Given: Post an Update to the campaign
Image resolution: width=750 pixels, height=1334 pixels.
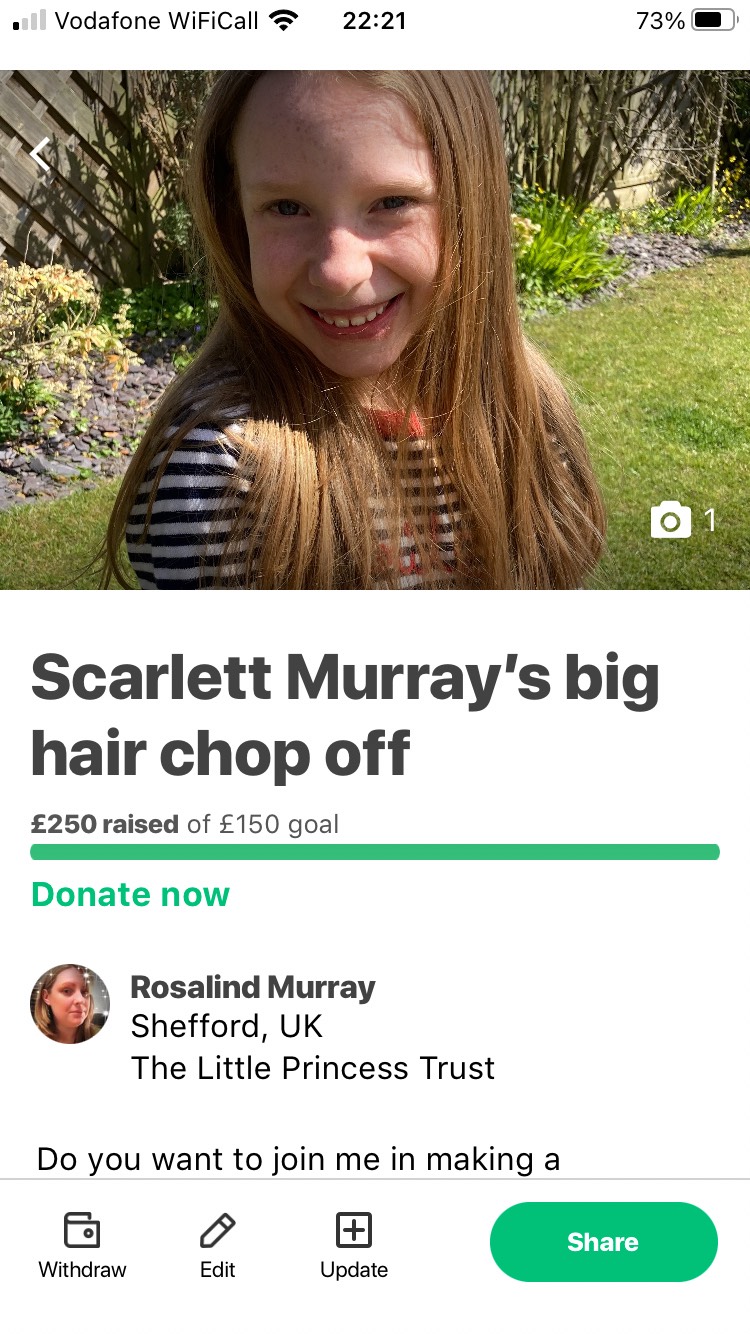Looking at the screenshot, I should [354, 1246].
